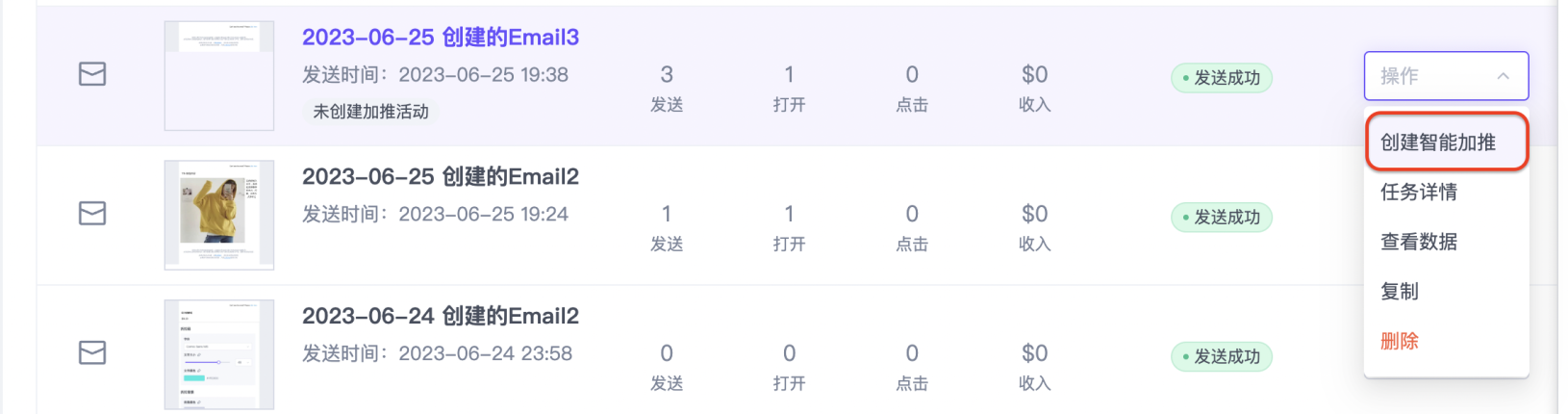View thumbnail preview of Email3

point(219,75)
